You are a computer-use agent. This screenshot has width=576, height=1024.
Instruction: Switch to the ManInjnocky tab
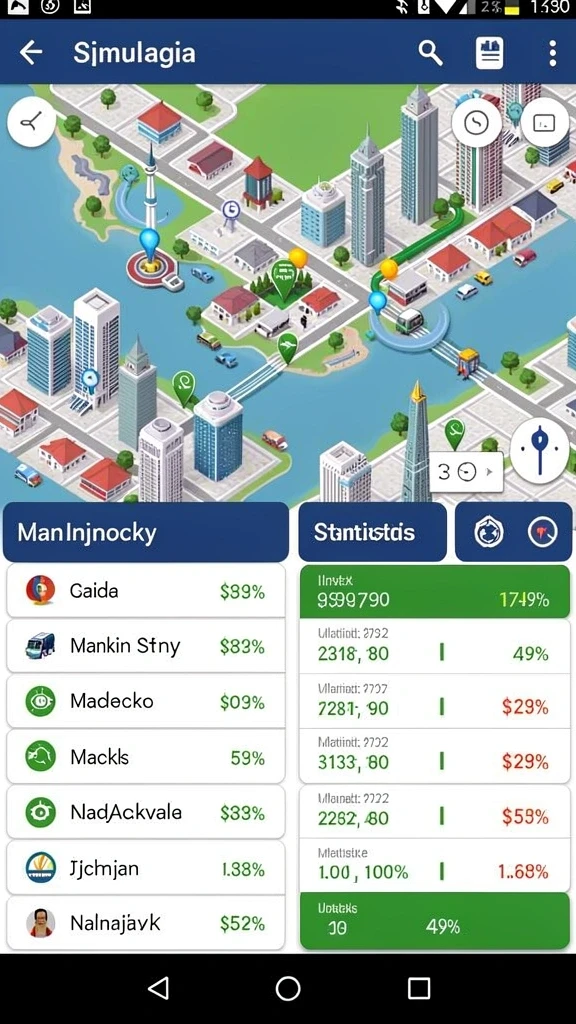tap(146, 532)
